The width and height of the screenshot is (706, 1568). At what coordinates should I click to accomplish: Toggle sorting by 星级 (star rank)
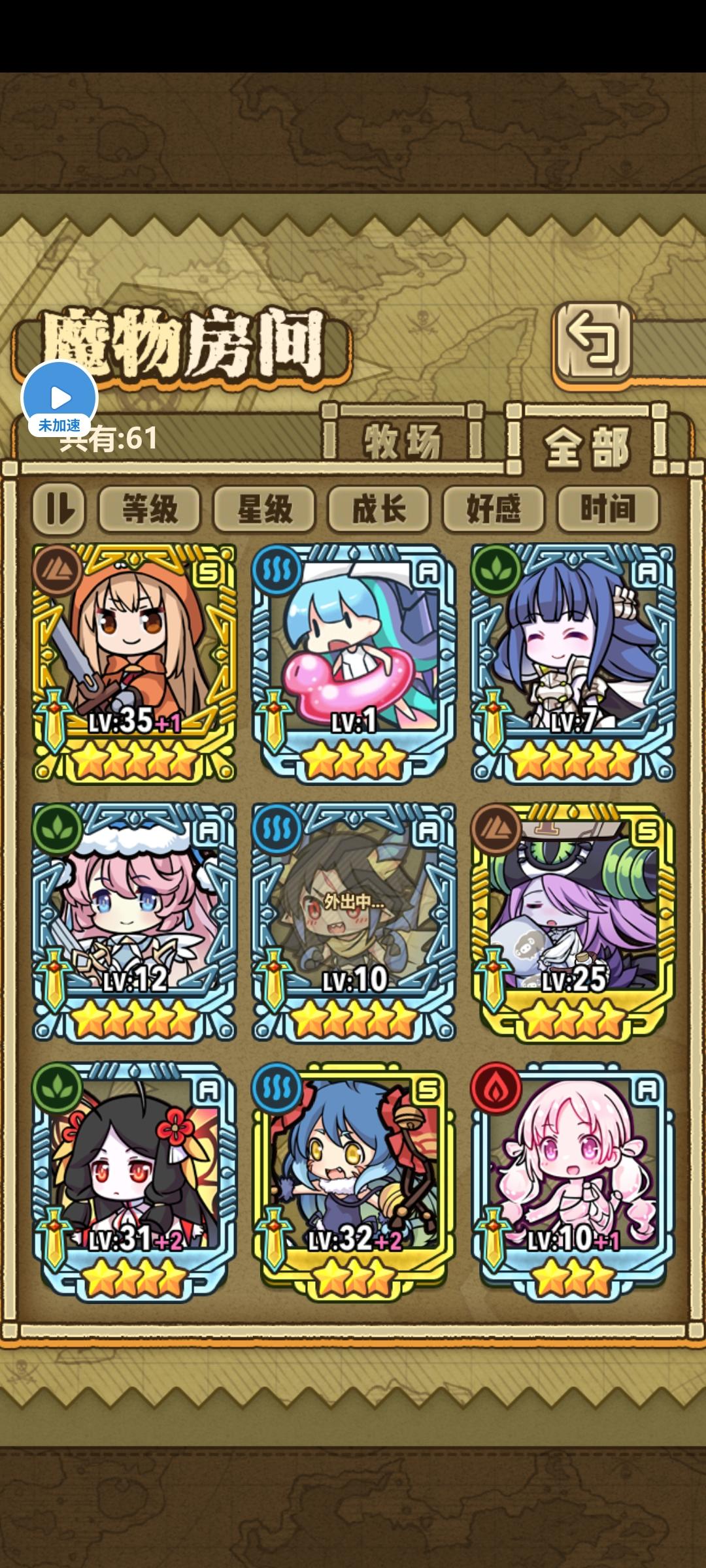(263, 510)
